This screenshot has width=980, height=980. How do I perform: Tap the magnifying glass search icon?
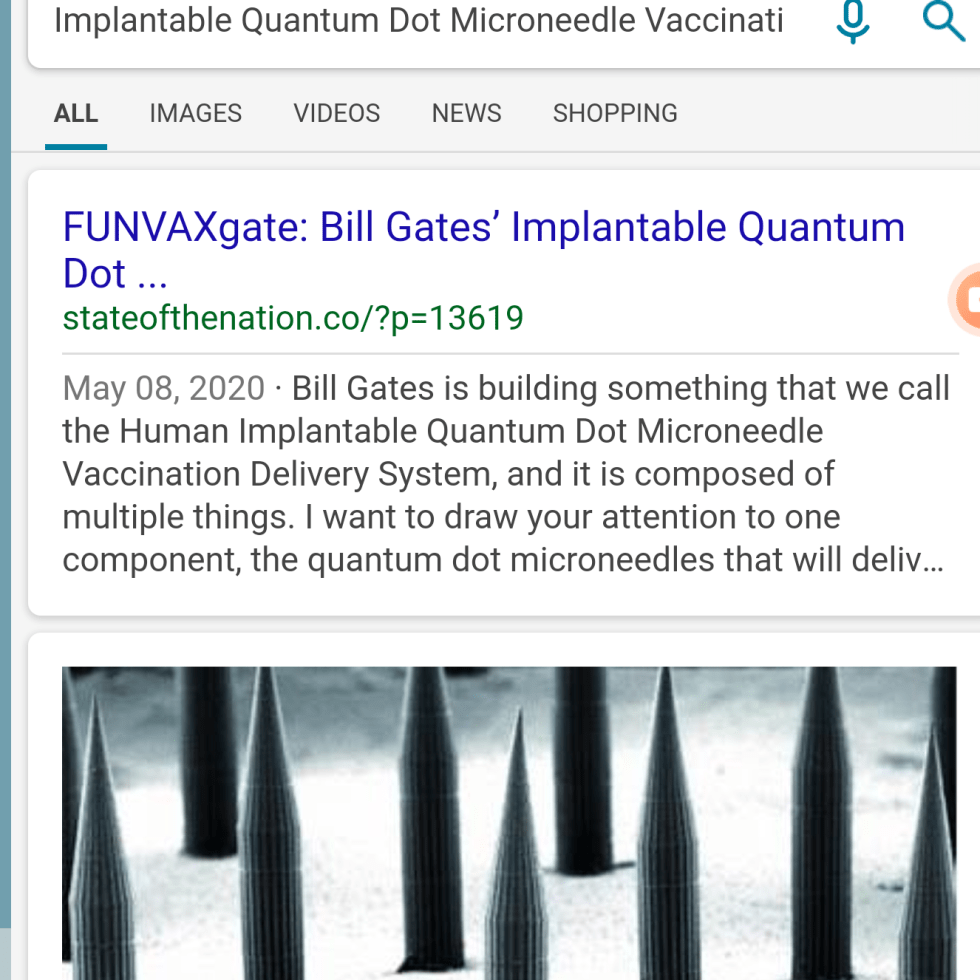click(x=942, y=22)
